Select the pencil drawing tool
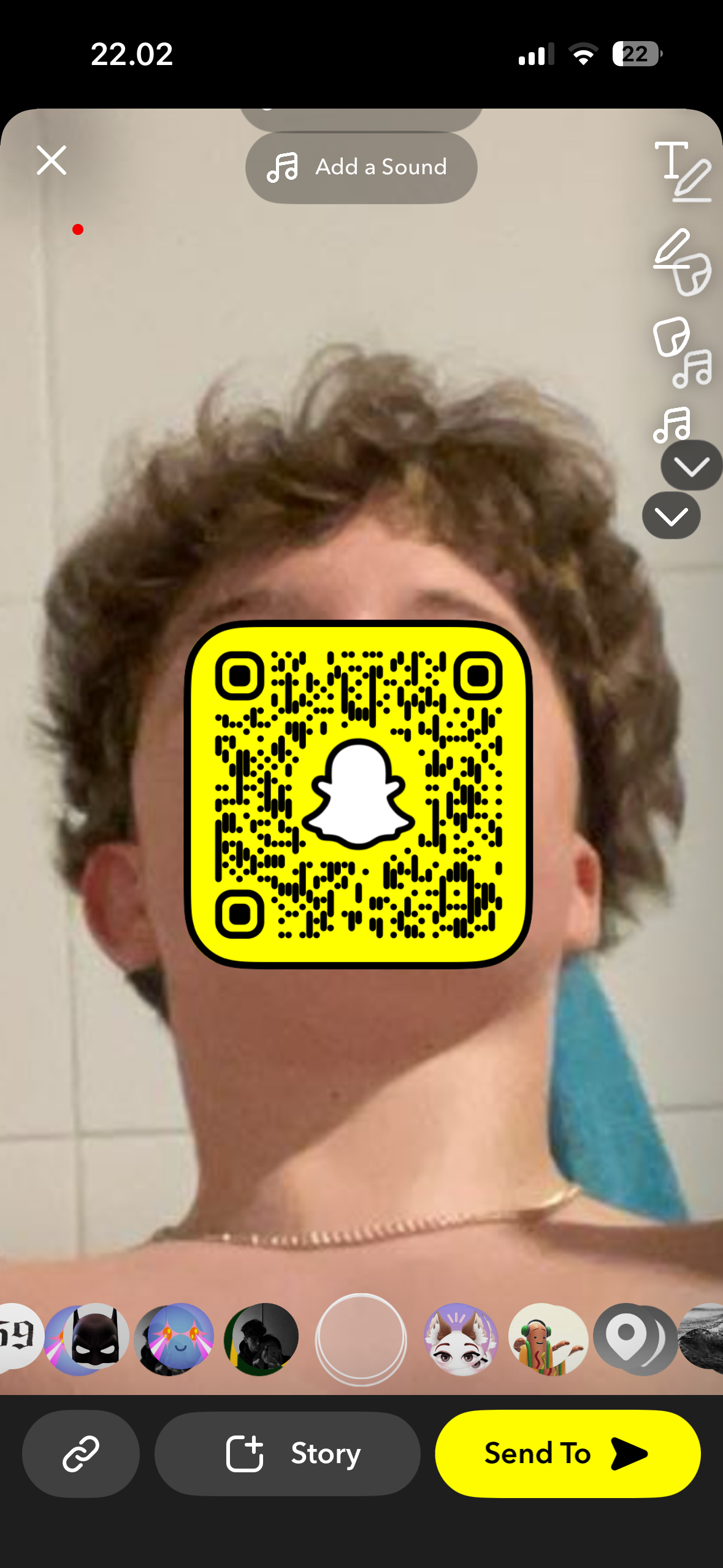This screenshot has height=1568, width=723. [x=672, y=248]
